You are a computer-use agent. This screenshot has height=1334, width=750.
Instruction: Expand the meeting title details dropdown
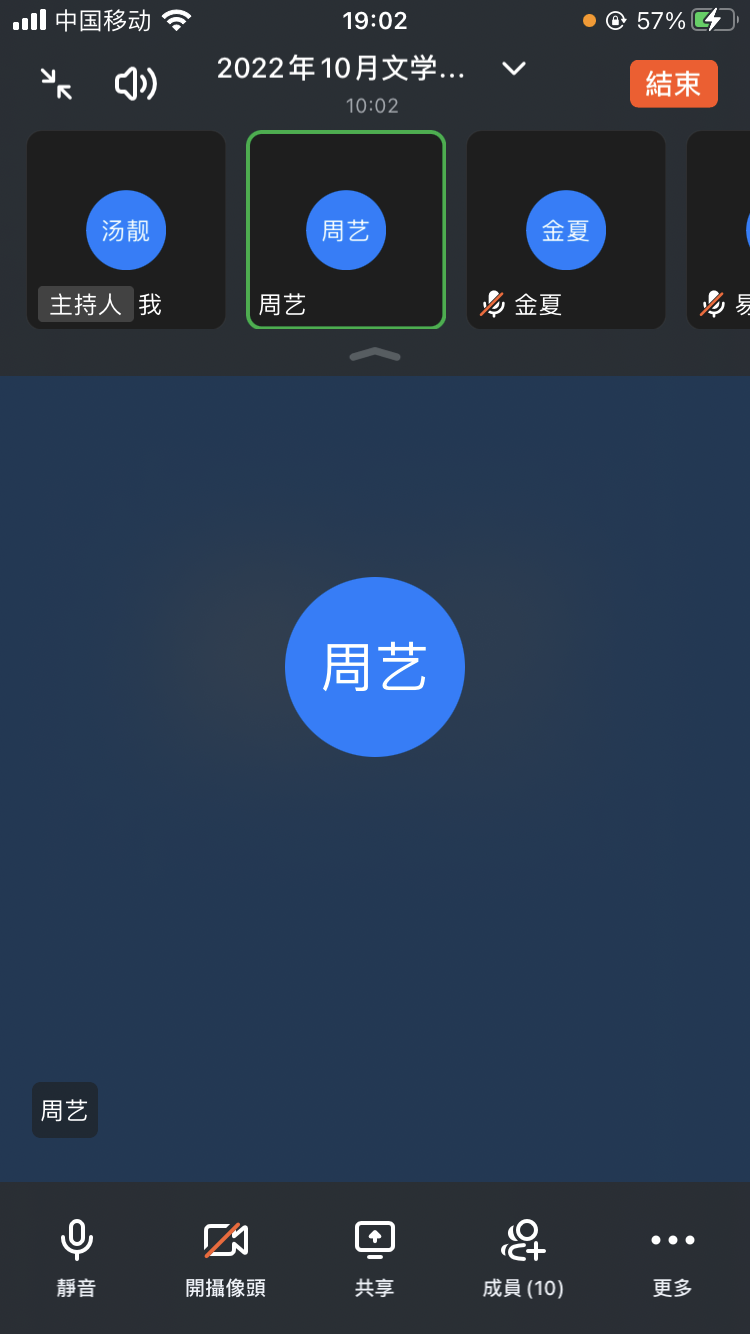513,69
